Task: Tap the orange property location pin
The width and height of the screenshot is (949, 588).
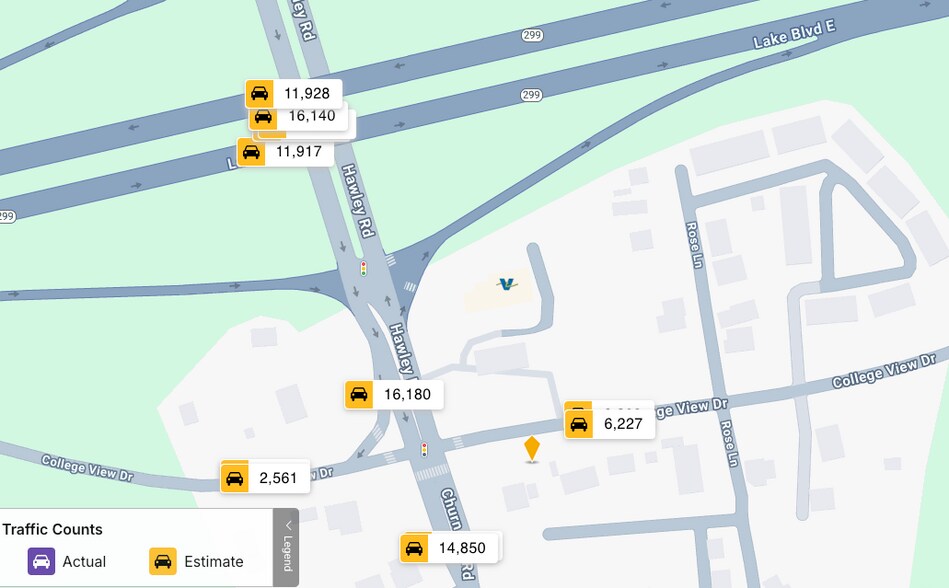Action: (532, 448)
